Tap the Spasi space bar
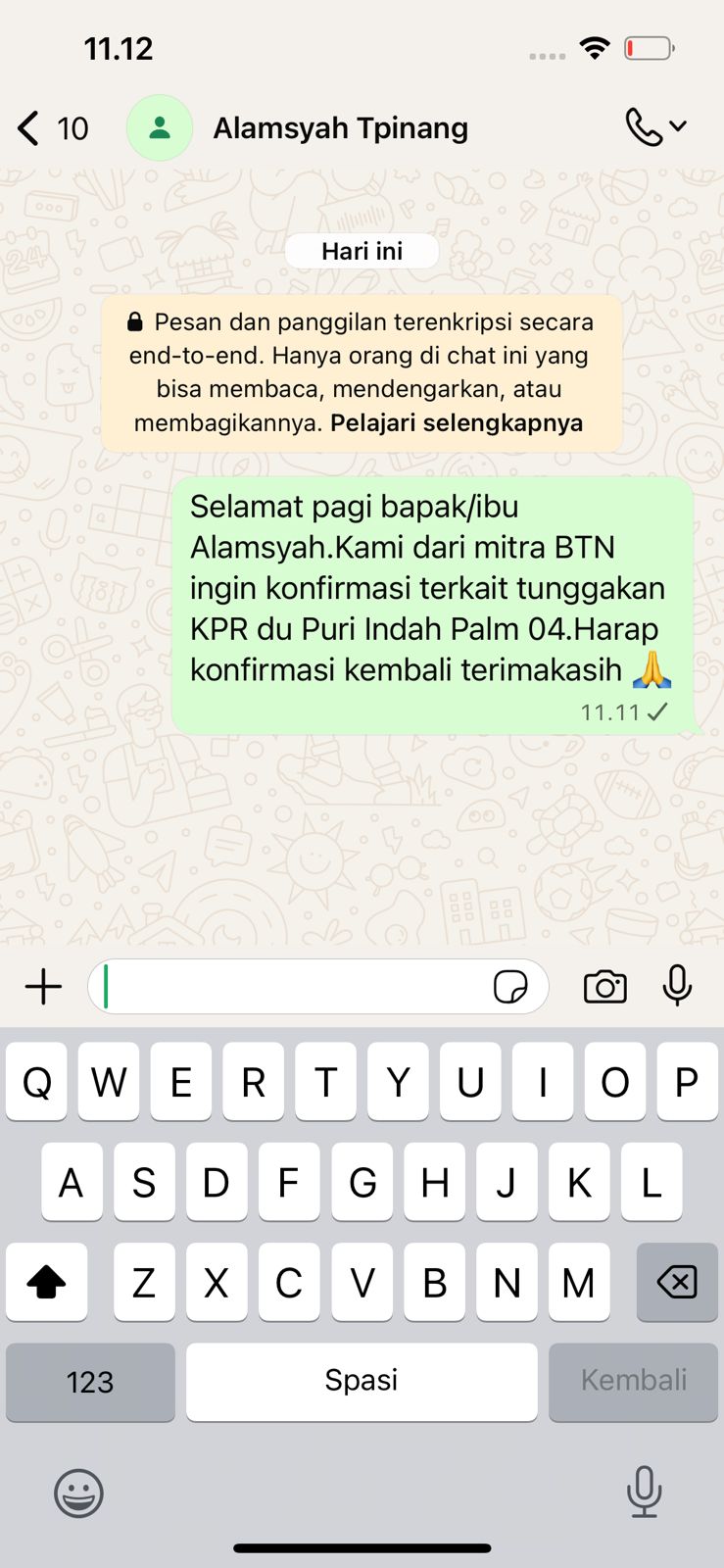This screenshot has width=724, height=1568. pos(362,1382)
